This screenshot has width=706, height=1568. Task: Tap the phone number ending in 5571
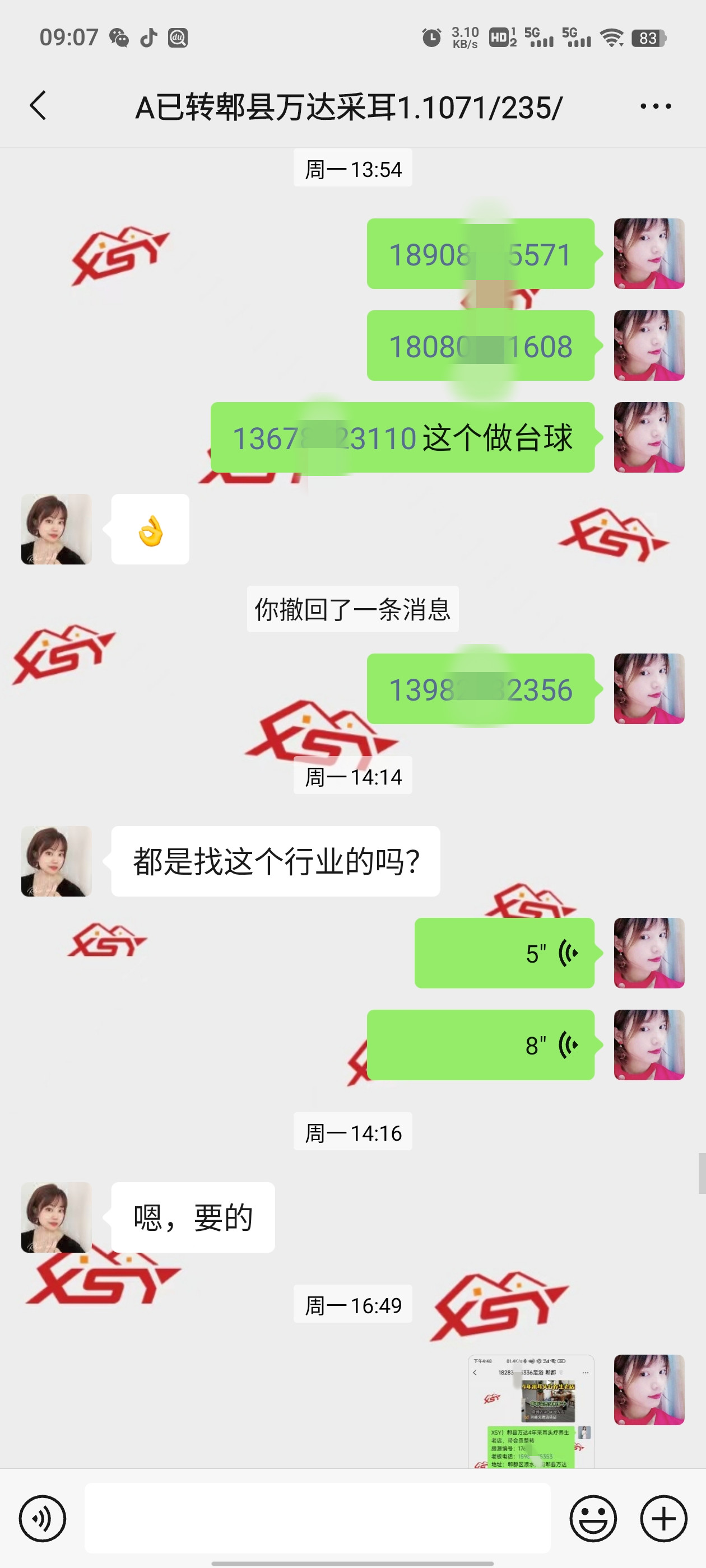click(x=480, y=254)
